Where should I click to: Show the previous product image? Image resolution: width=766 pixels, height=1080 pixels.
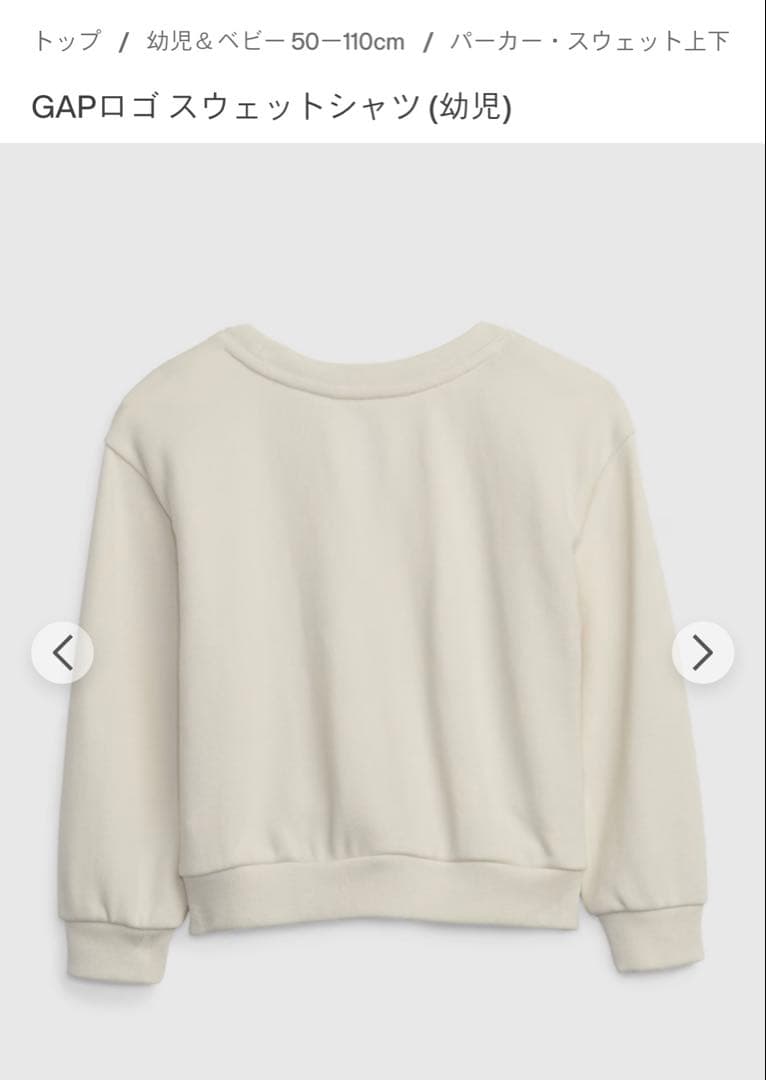[x=62, y=653]
